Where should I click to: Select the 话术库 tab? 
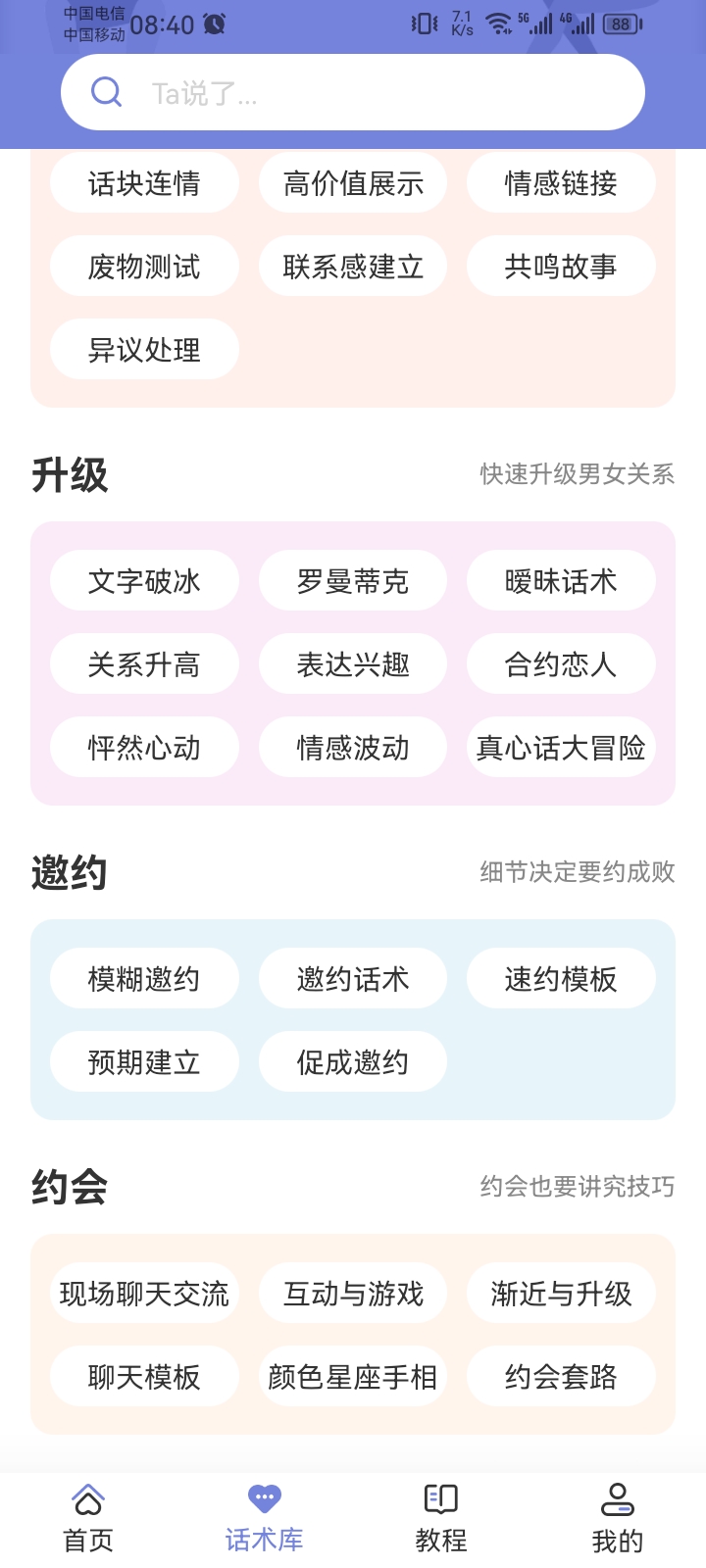coord(265,1519)
